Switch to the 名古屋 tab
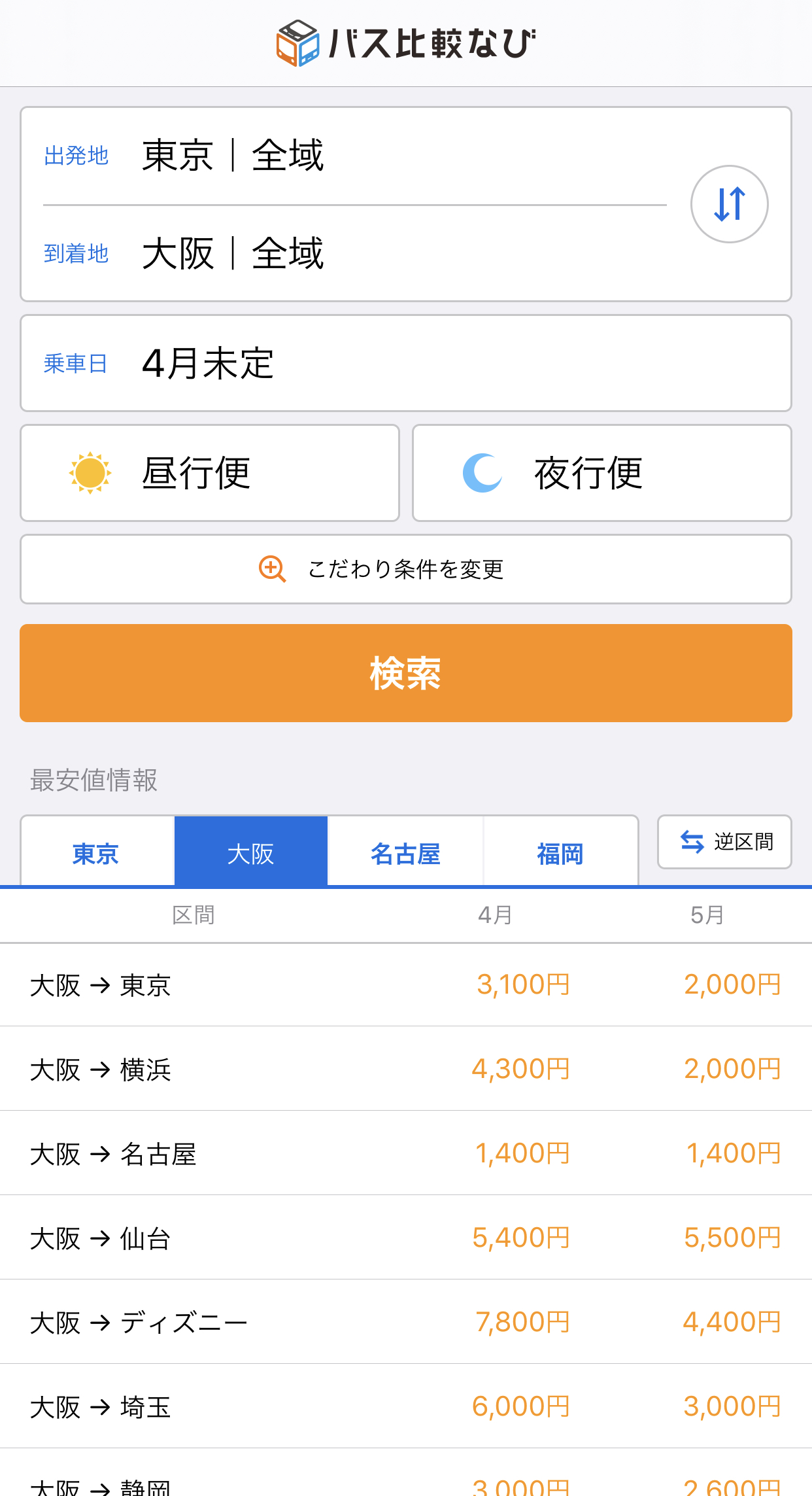Screen dimensions: 812x1496 tap(405, 853)
